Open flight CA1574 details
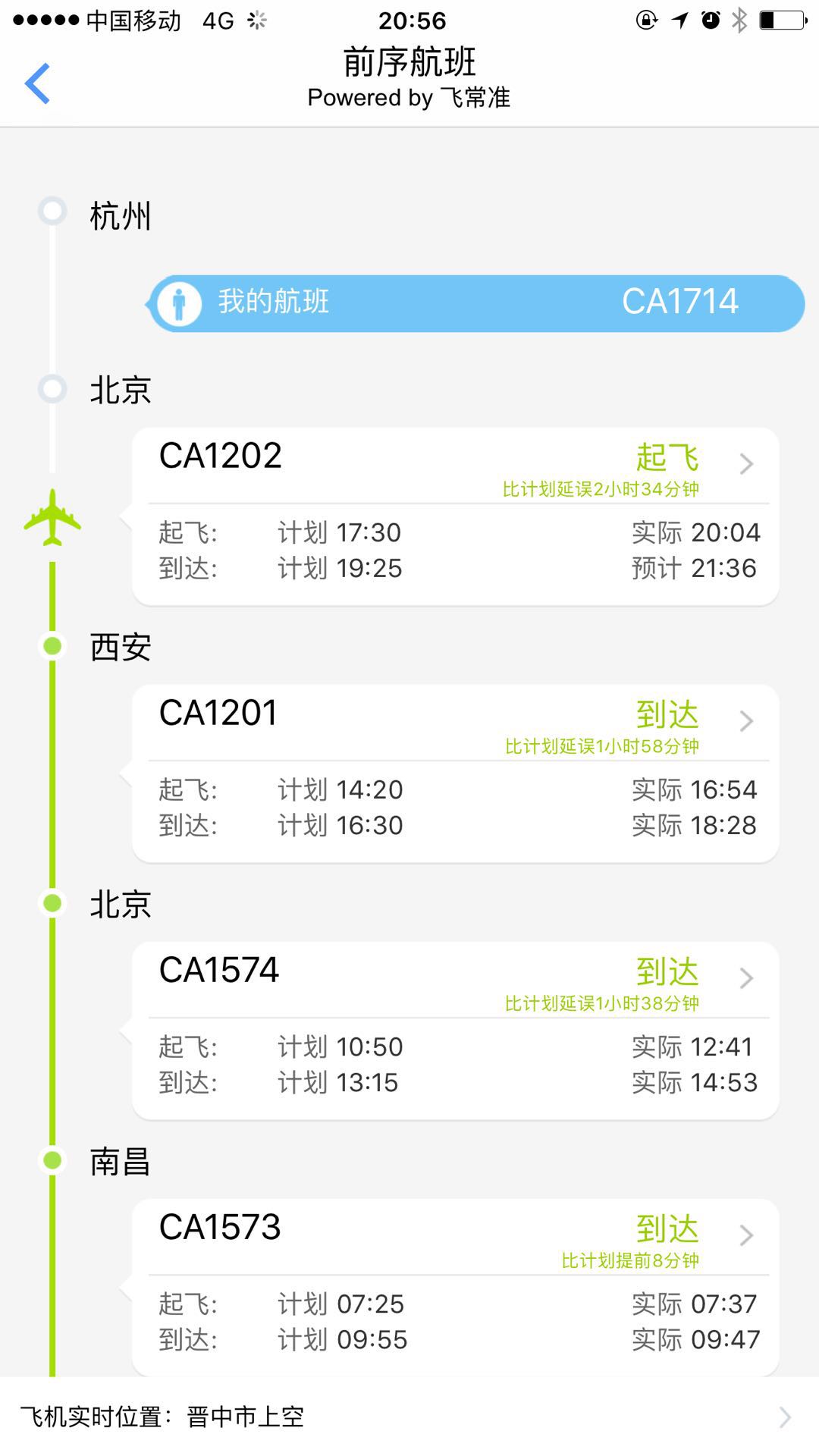Image resolution: width=819 pixels, height=1456 pixels. pos(455,1031)
